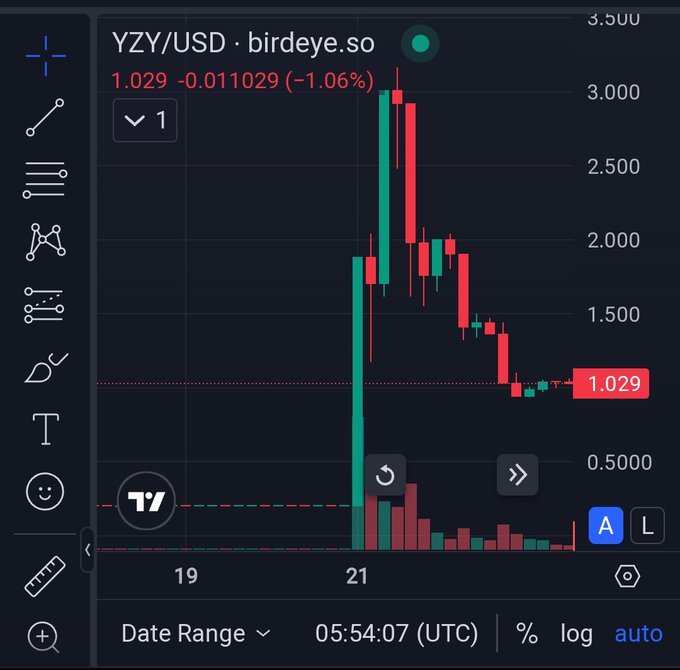Toggle auto scale on the price axis

pos(638,633)
